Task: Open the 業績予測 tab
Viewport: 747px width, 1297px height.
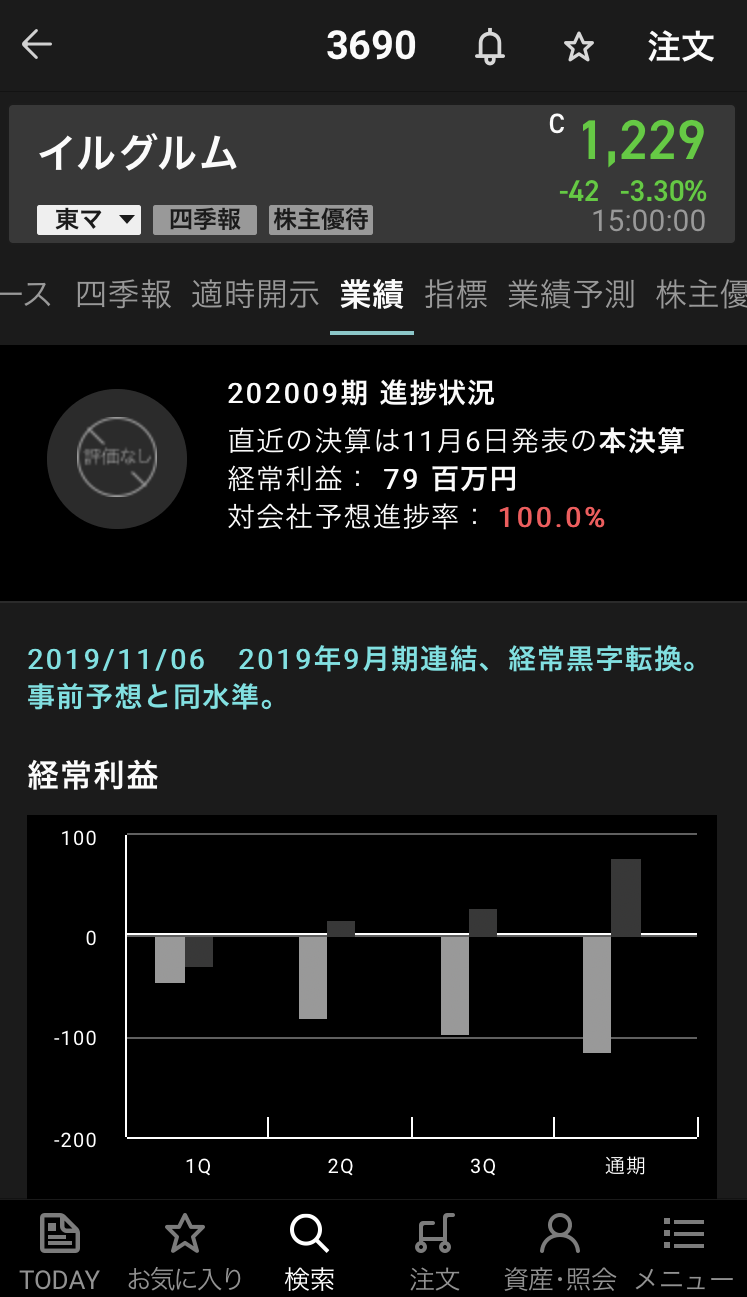Action: click(x=571, y=294)
